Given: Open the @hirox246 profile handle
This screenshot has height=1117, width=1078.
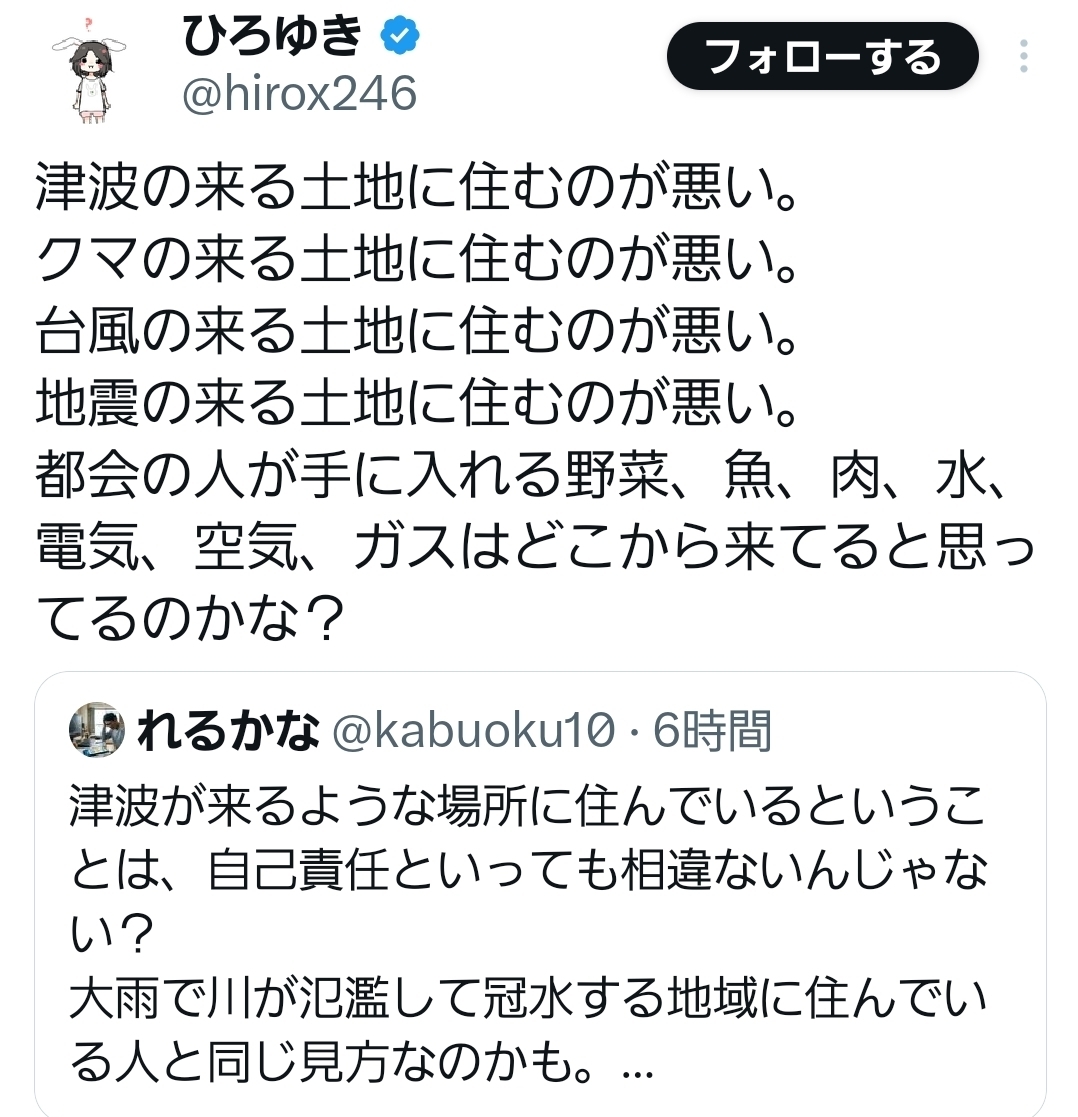Looking at the screenshot, I should [x=298, y=94].
